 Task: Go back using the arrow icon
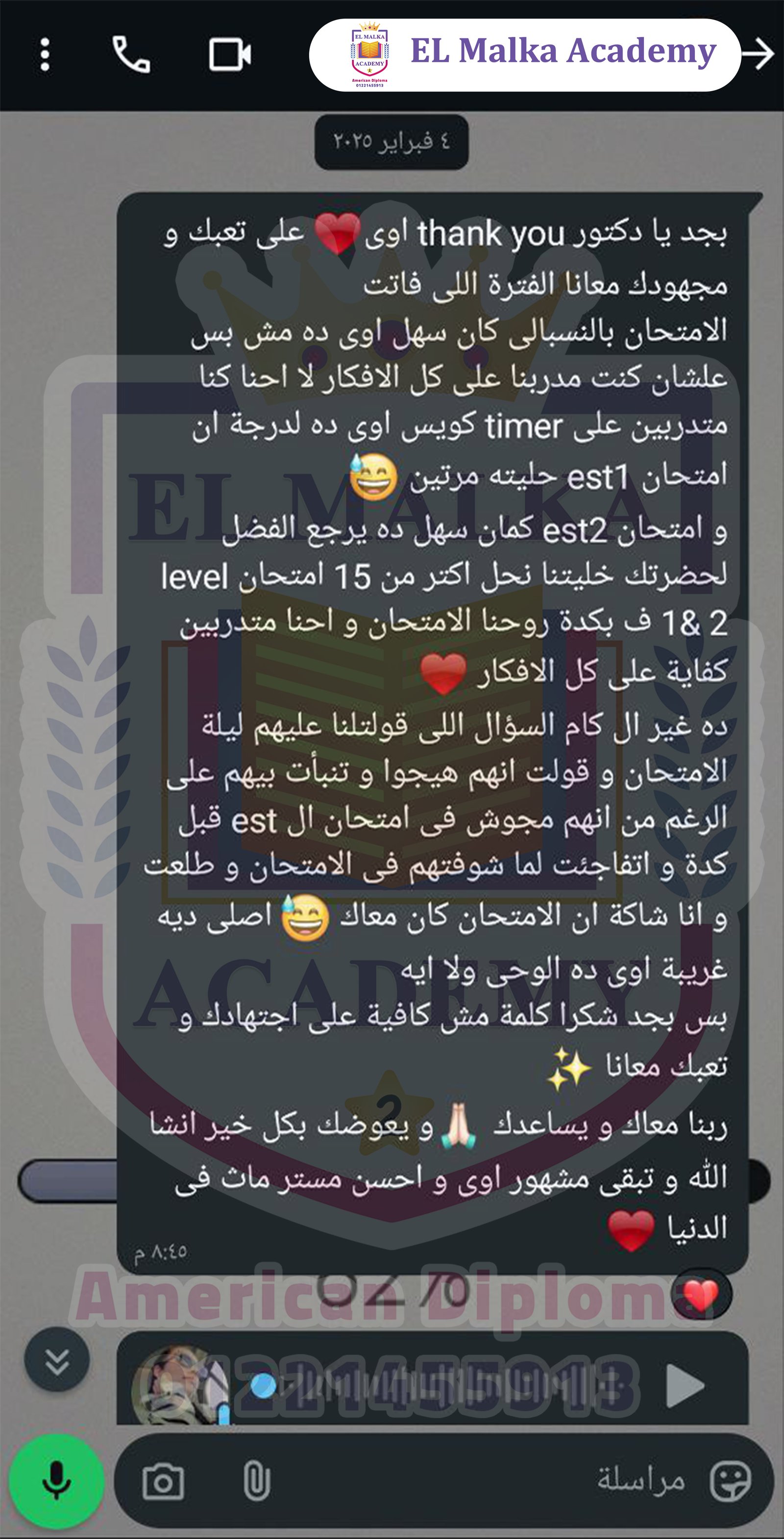[759, 54]
